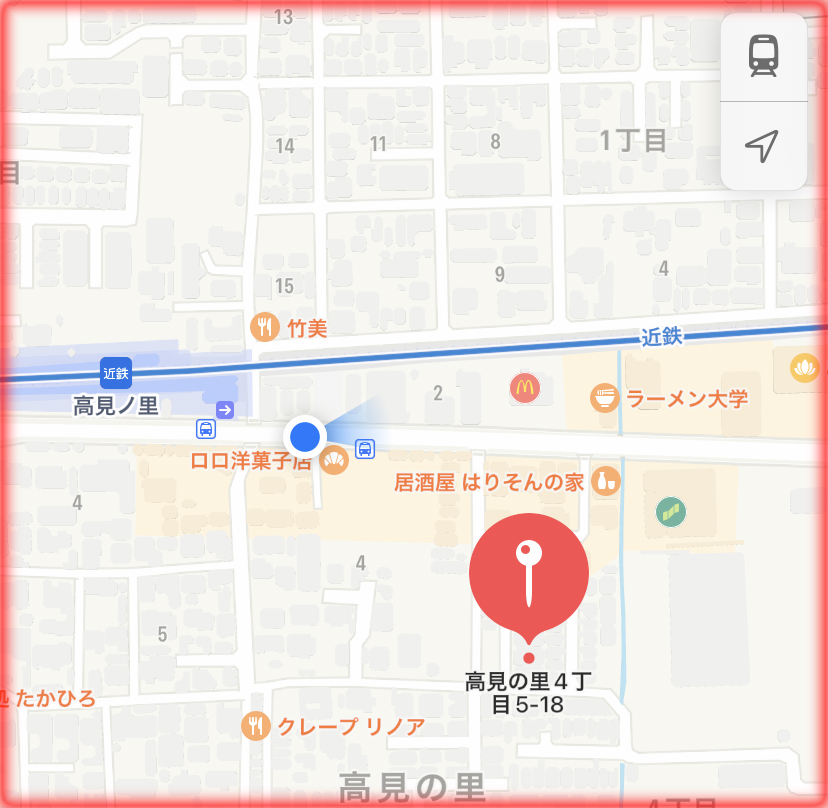Tap the ラーメン大学 restaurant marker
The width and height of the screenshot is (828, 808).
603,398
